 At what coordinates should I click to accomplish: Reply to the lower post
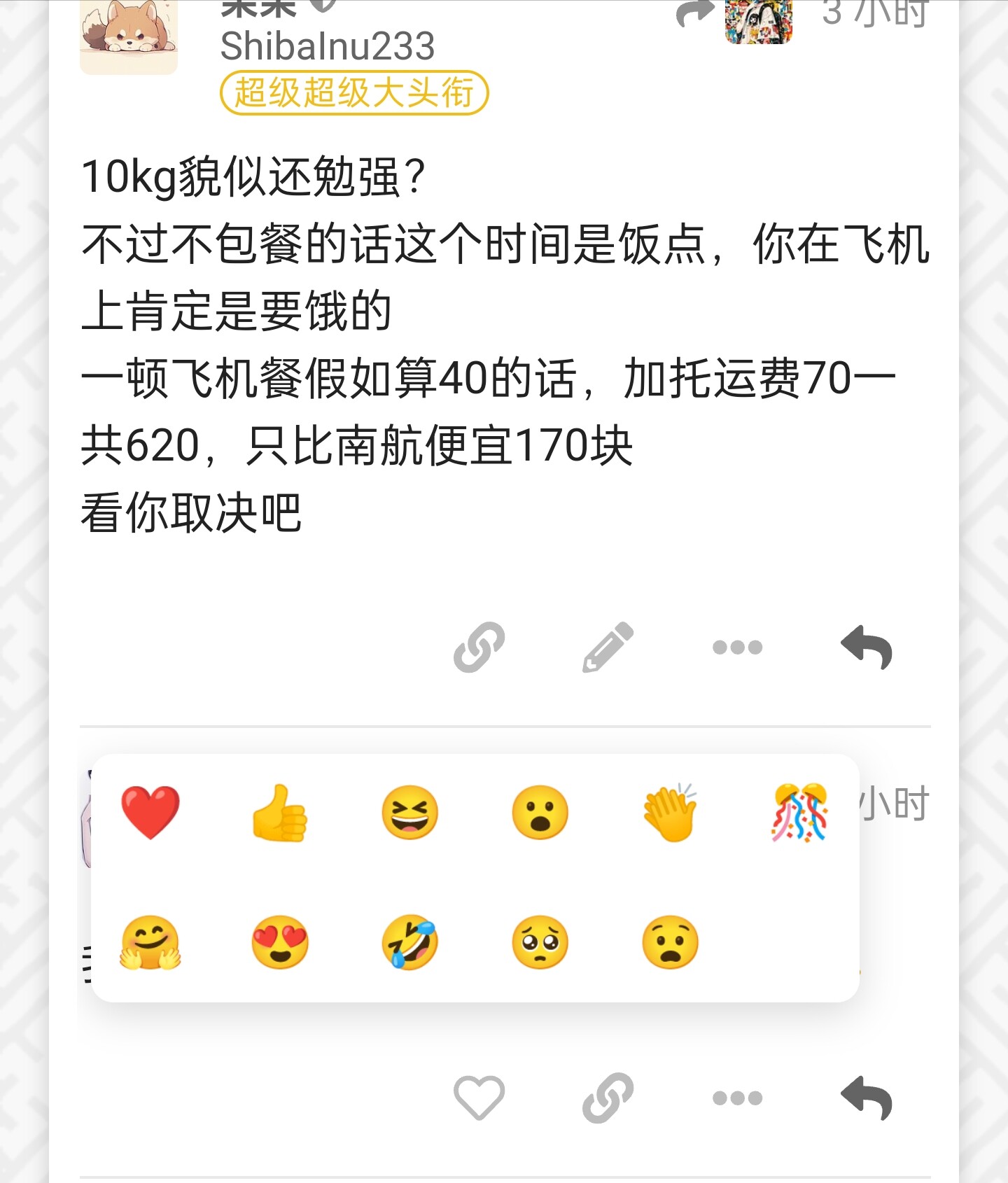pos(867,1098)
